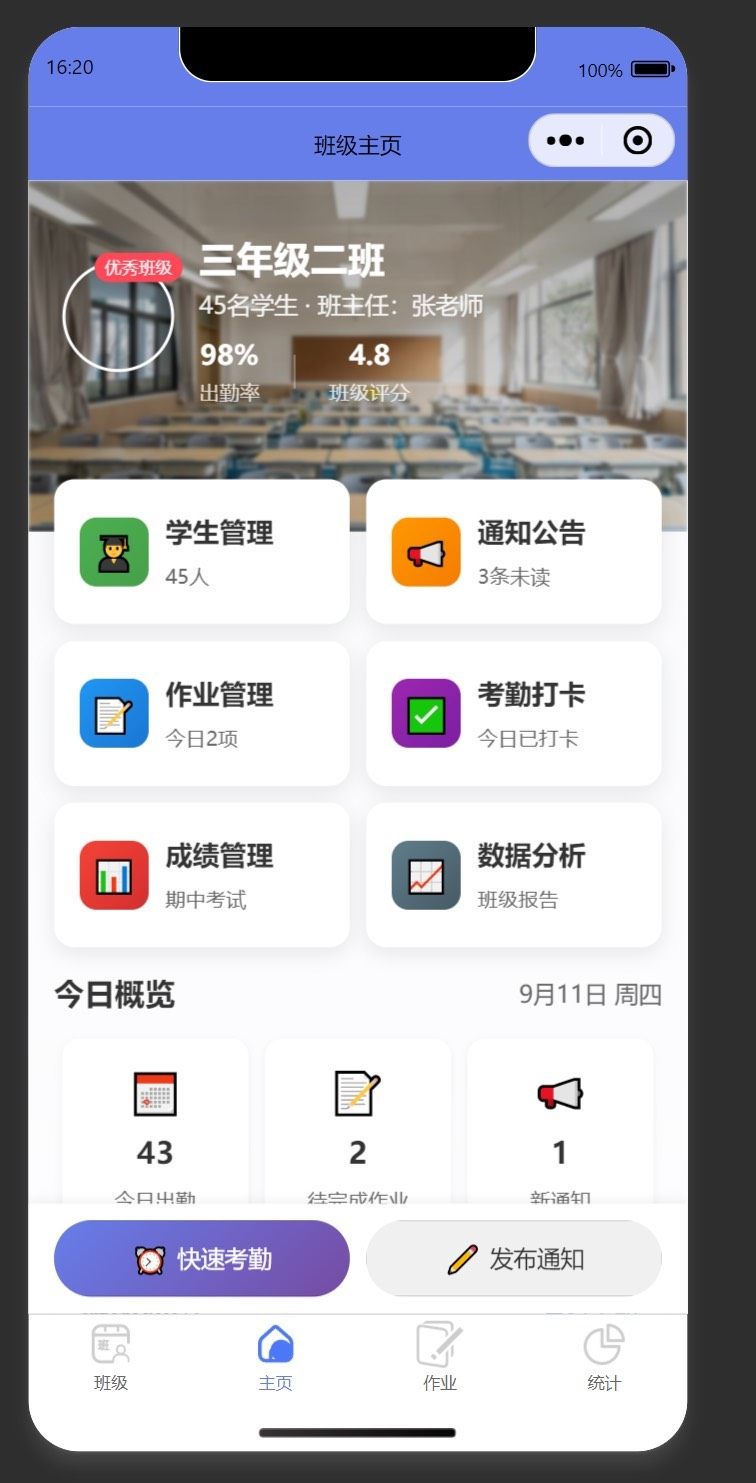Open 考勤打卡 card

[513, 714]
